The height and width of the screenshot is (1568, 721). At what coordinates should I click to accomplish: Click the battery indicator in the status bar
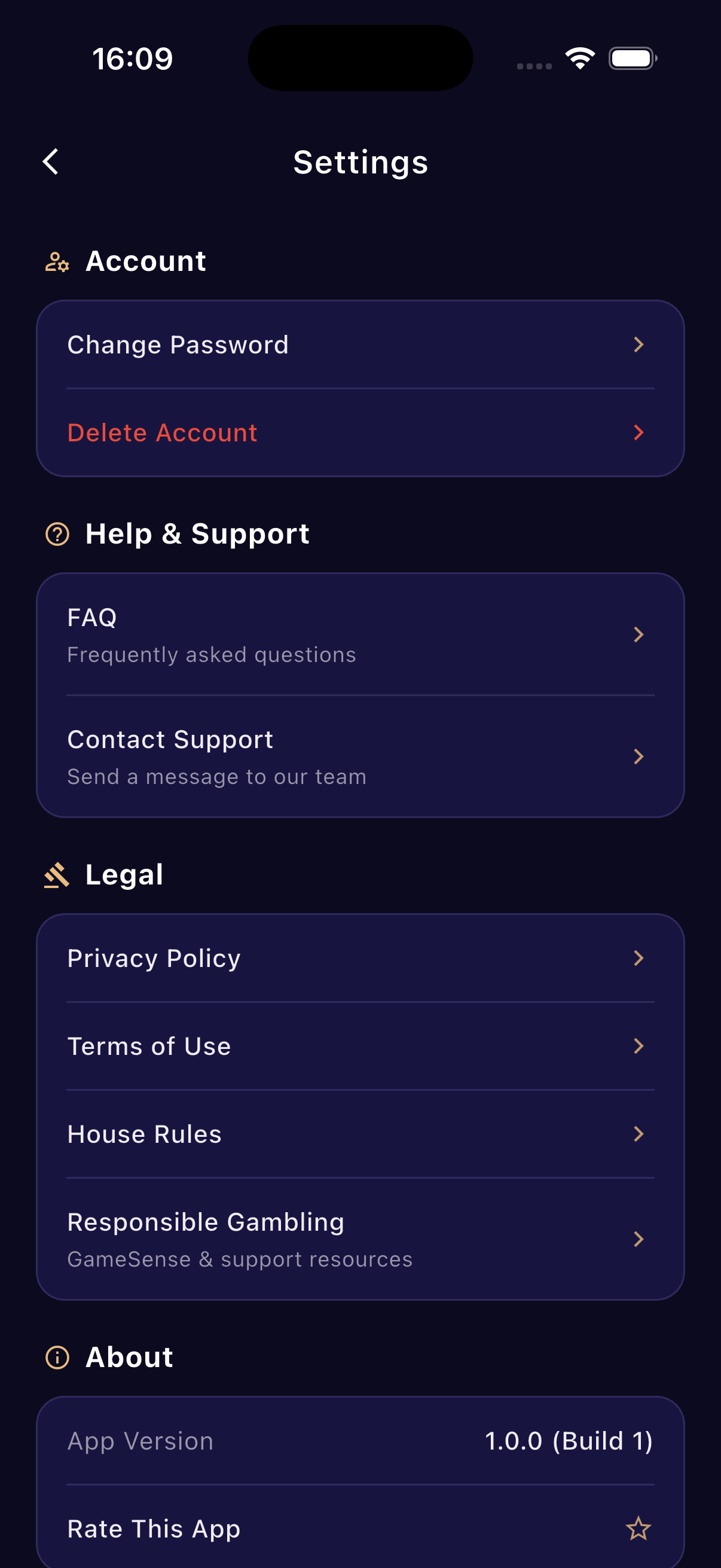pos(632,58)
